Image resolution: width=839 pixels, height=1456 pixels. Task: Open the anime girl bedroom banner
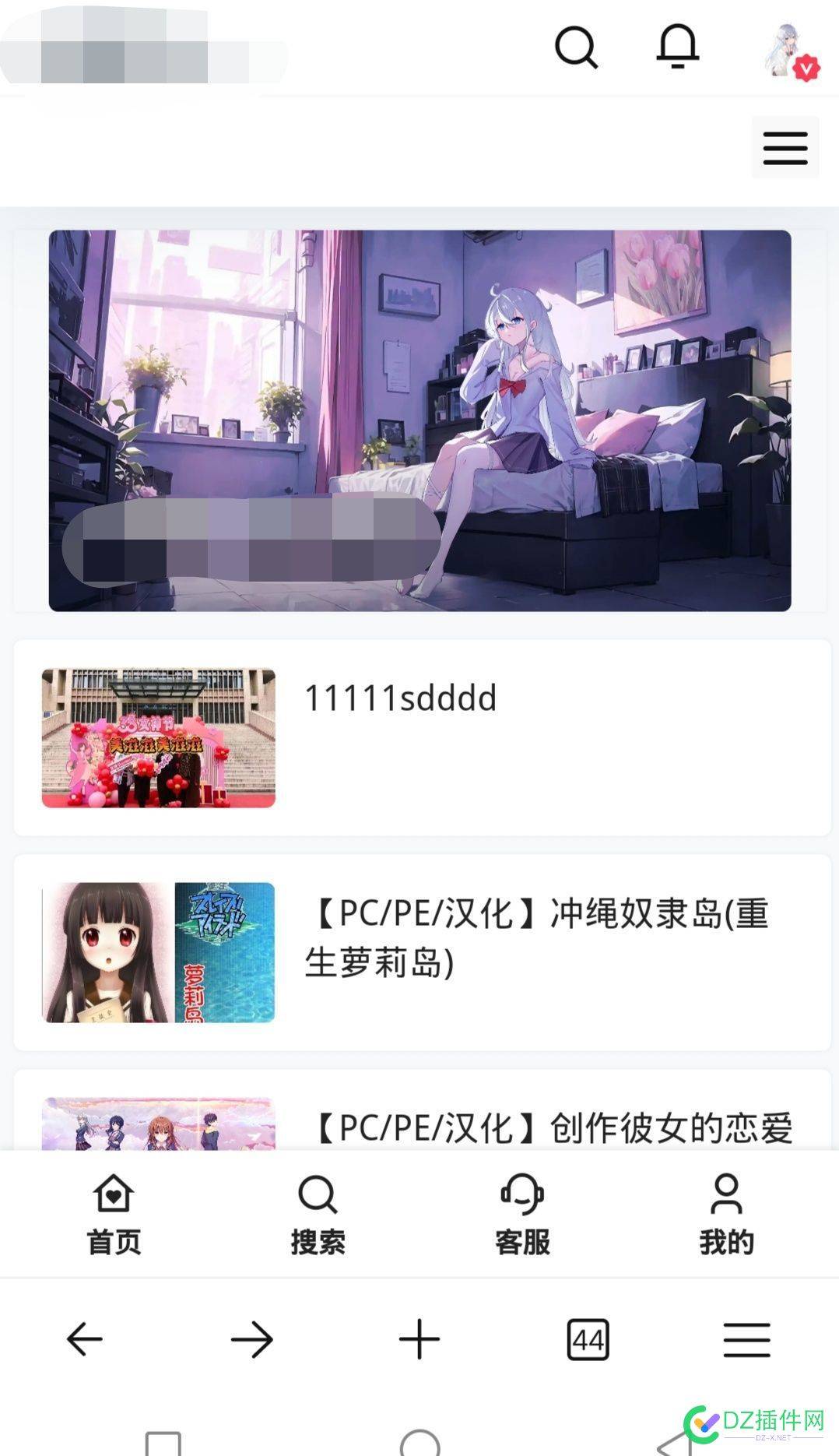point(419,420)
